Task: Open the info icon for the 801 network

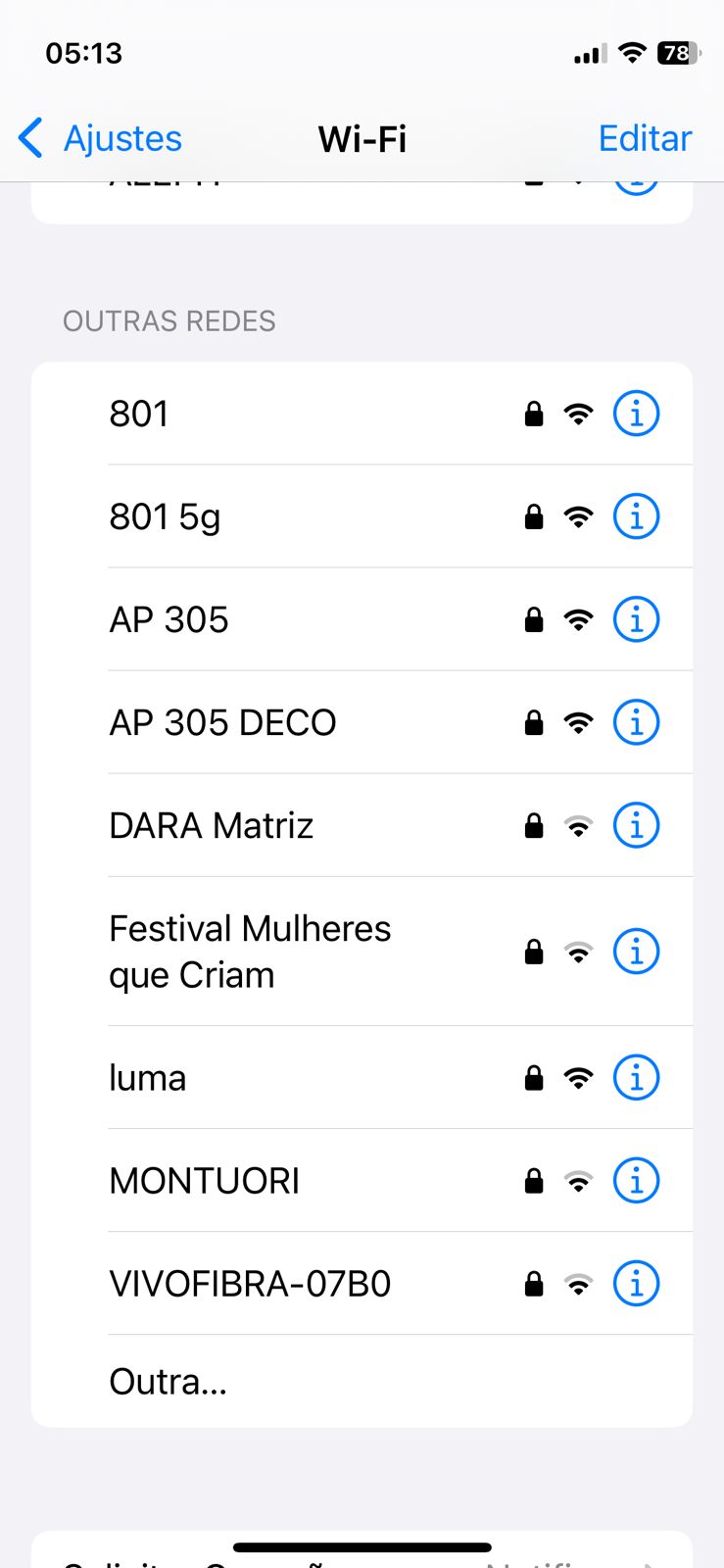Action: [x=636, y=415]
